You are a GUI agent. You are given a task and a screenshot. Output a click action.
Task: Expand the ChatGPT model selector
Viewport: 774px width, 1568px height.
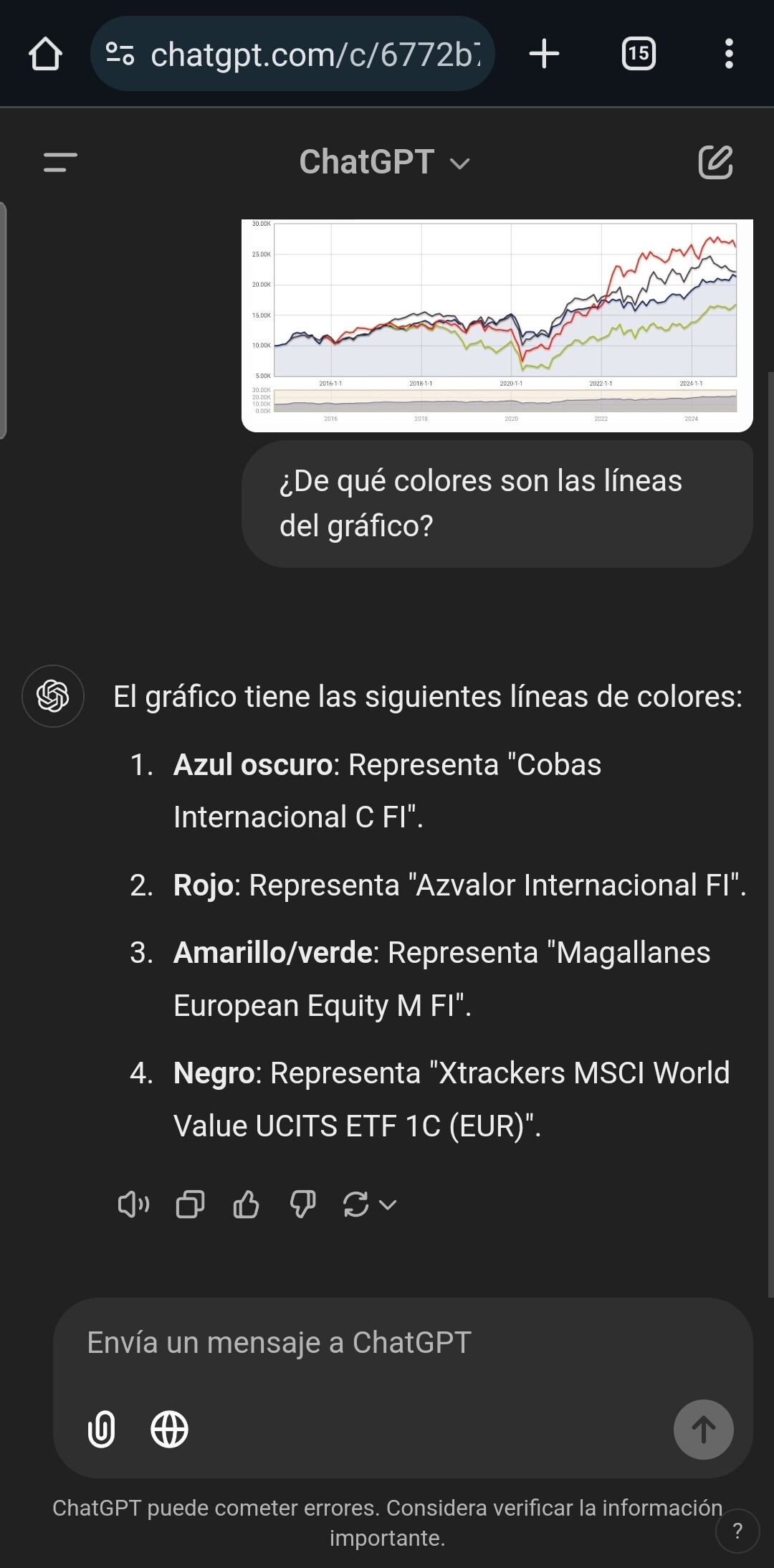click(385, 162)
